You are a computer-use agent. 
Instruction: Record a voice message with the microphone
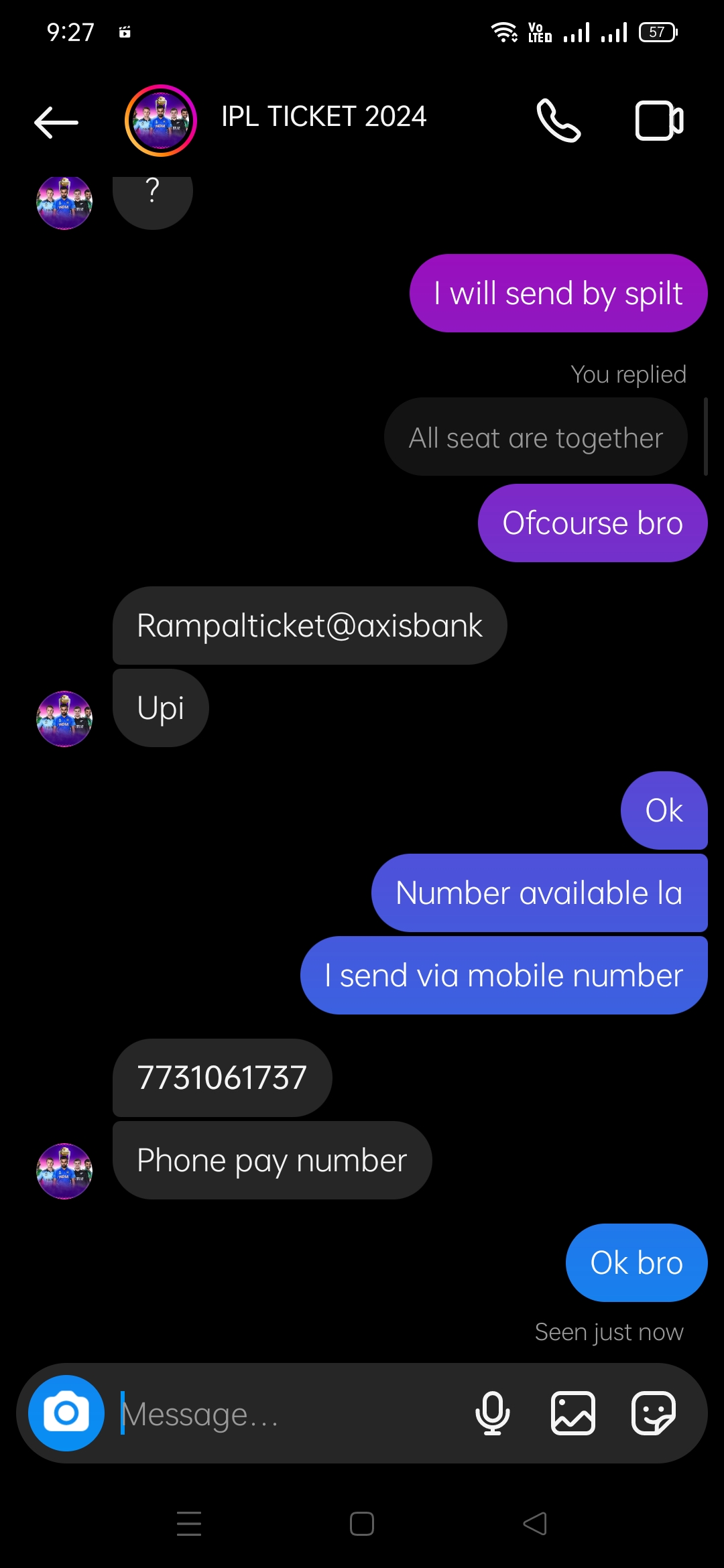pos(493,1413)
